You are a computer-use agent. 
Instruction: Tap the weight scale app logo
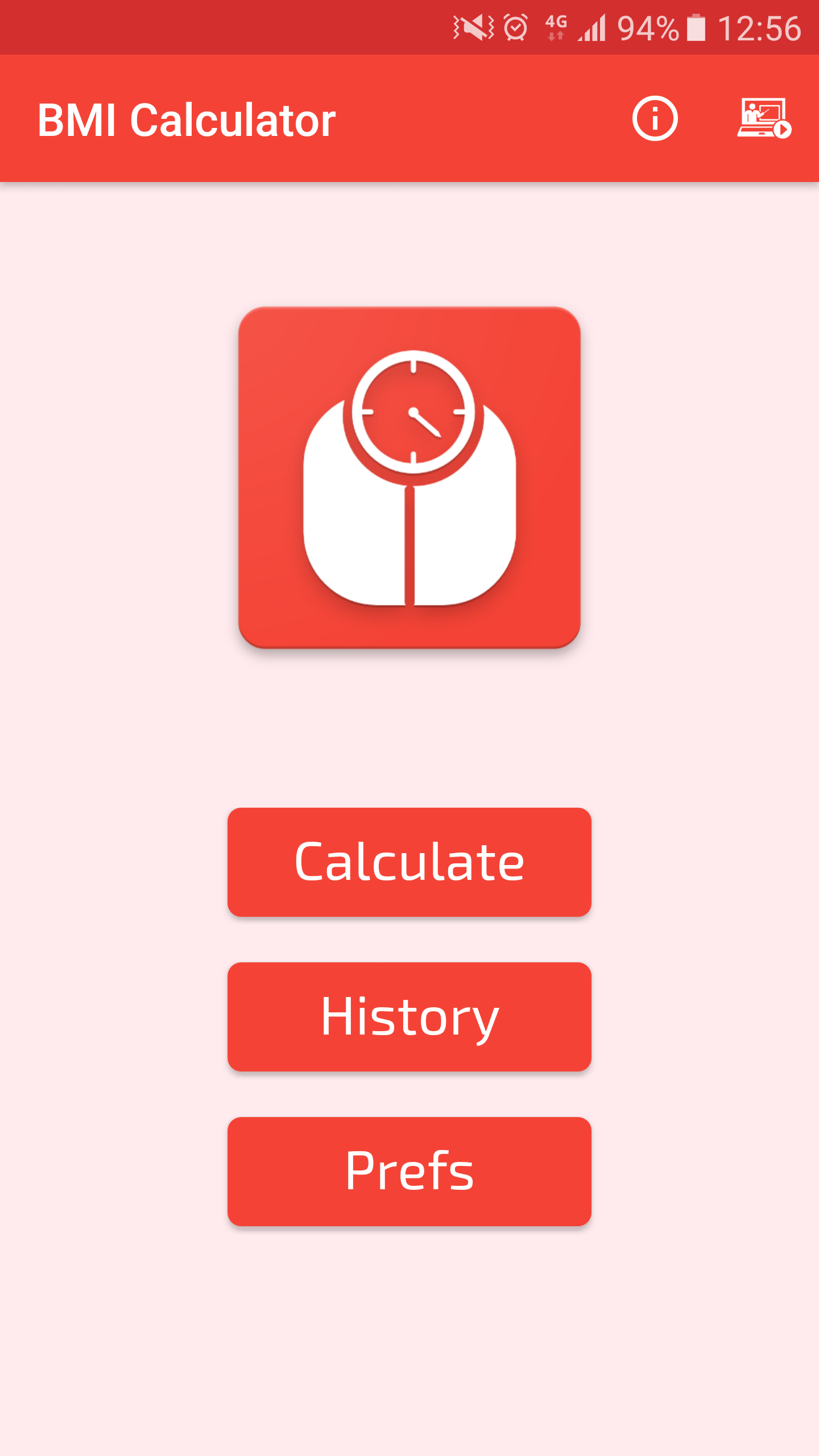pos(409,478)
